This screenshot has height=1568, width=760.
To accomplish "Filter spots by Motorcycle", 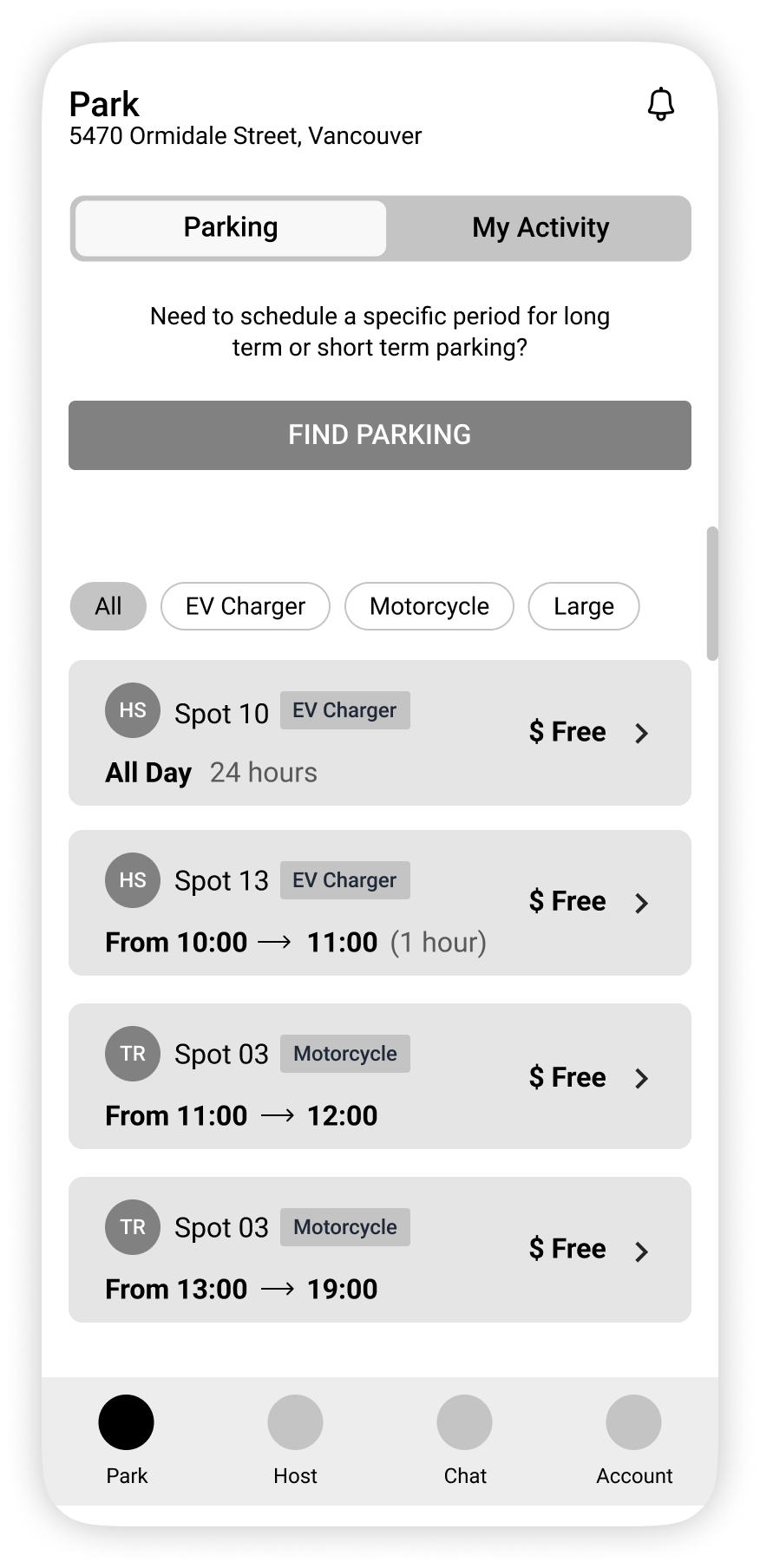I will click(429, 606).
